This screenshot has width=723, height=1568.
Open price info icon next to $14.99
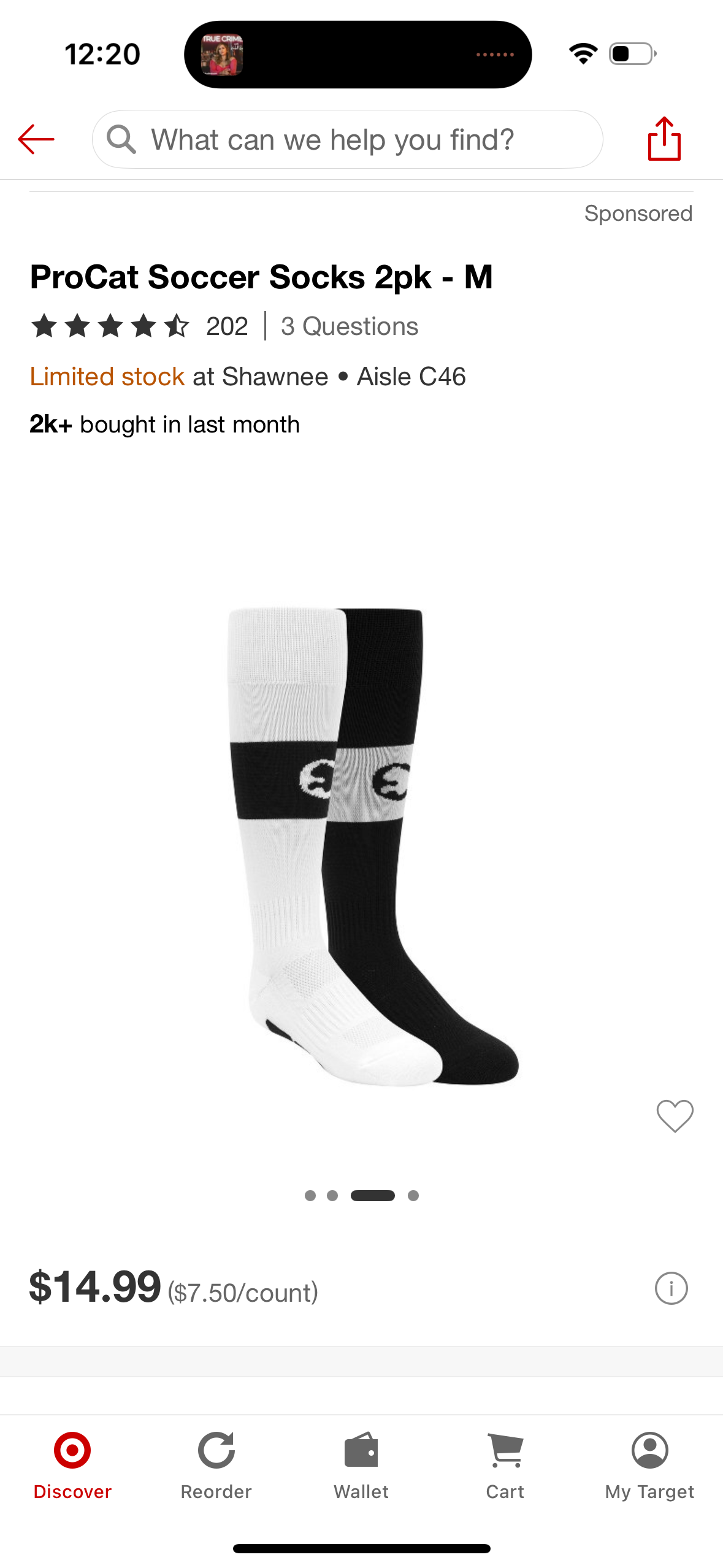tap(671, 1288)
